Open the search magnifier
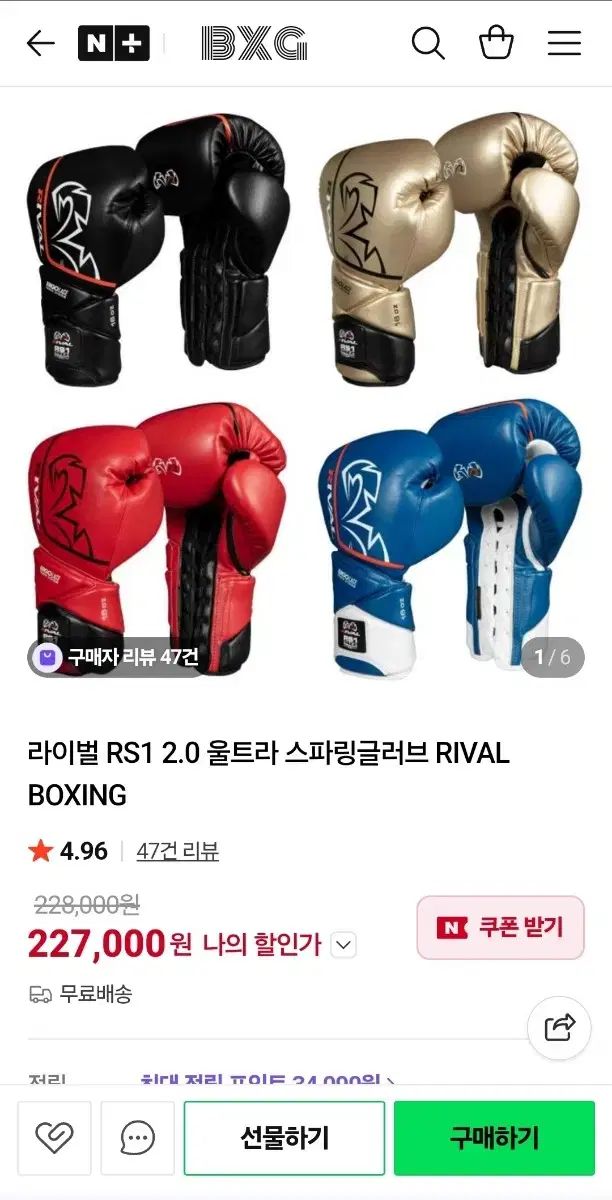Screen dimensions: 612x1200 coord(428,43)
